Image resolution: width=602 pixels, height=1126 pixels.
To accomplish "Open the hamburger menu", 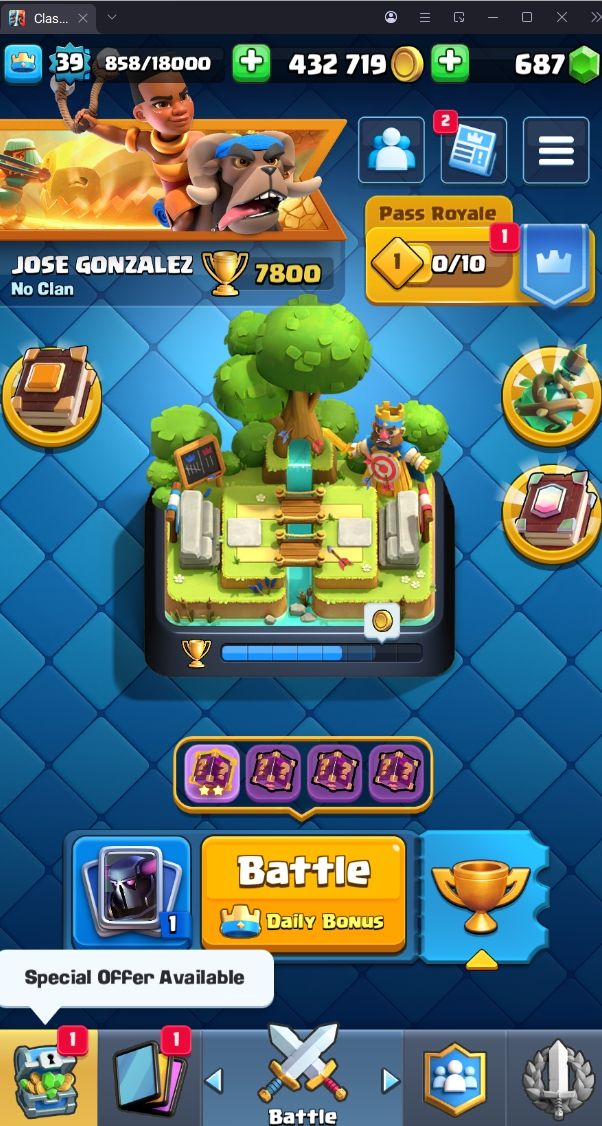I will (556, 150).
